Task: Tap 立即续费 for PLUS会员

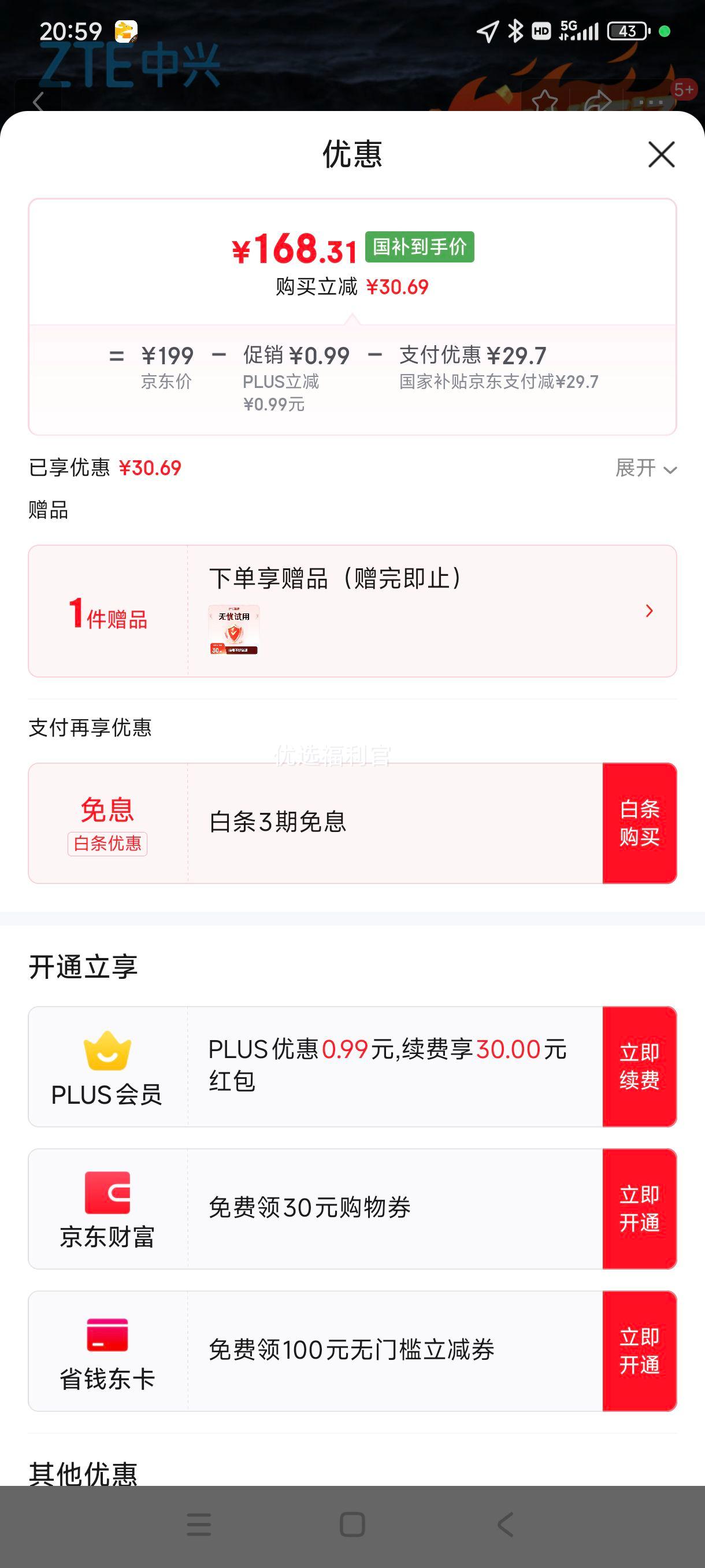Action: [x=639, y=1066]
